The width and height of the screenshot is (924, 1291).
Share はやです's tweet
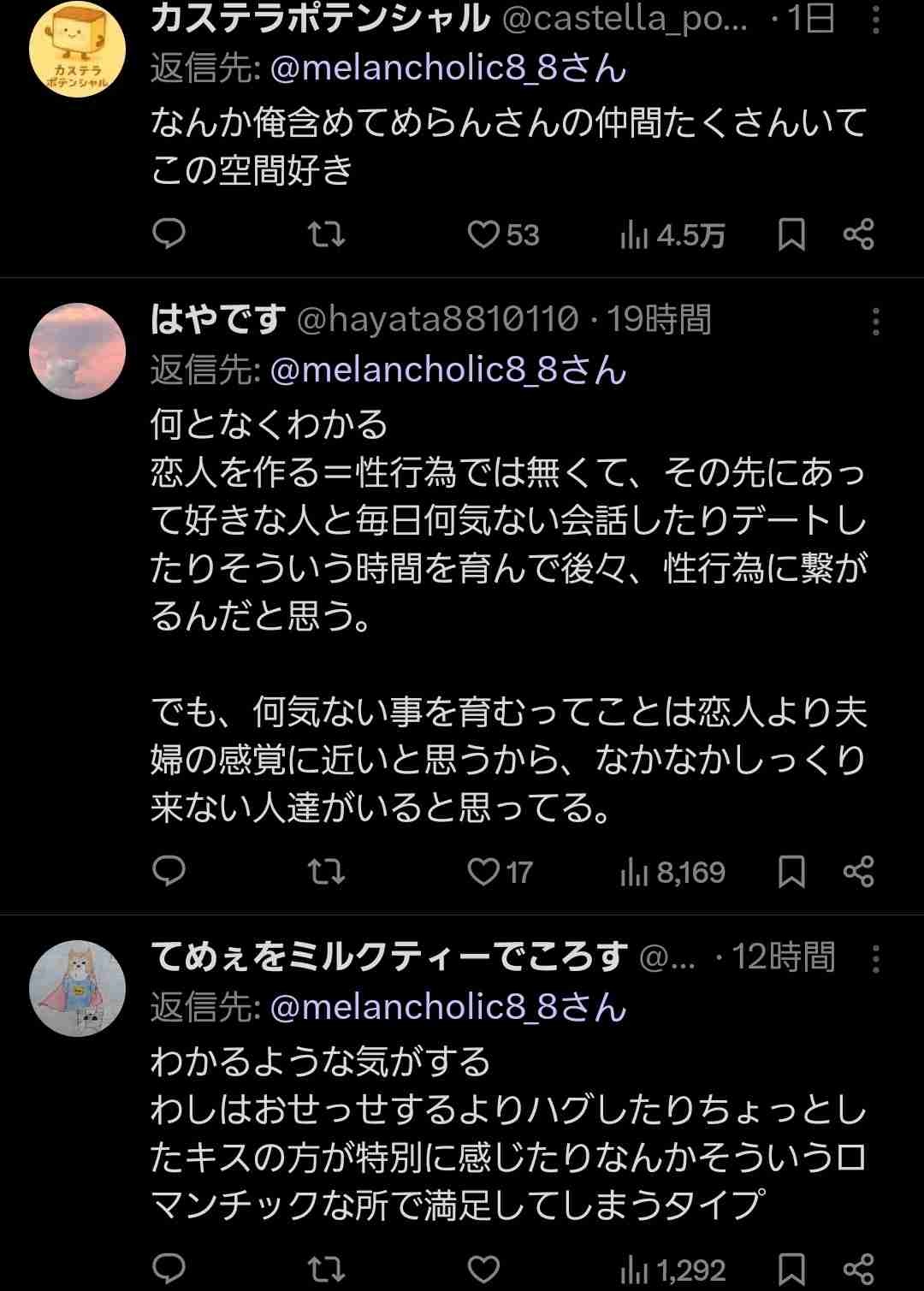tap(858, 872)
